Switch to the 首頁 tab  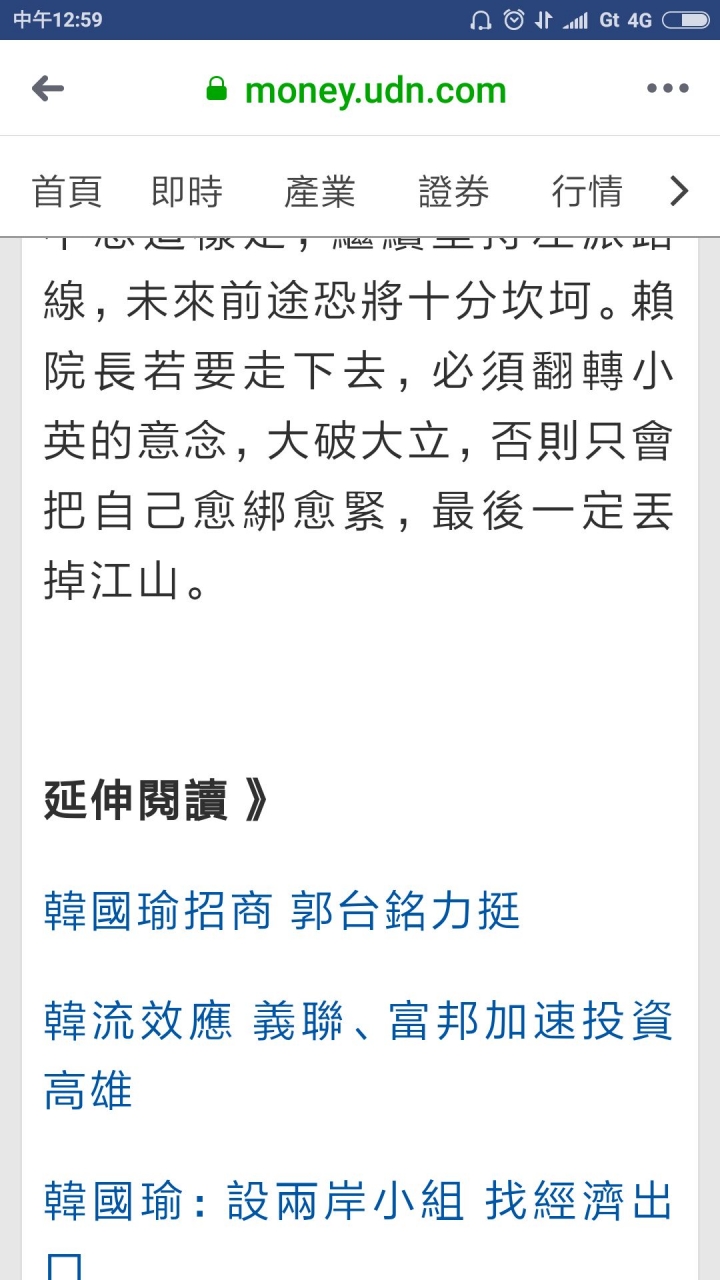(67, 191)
